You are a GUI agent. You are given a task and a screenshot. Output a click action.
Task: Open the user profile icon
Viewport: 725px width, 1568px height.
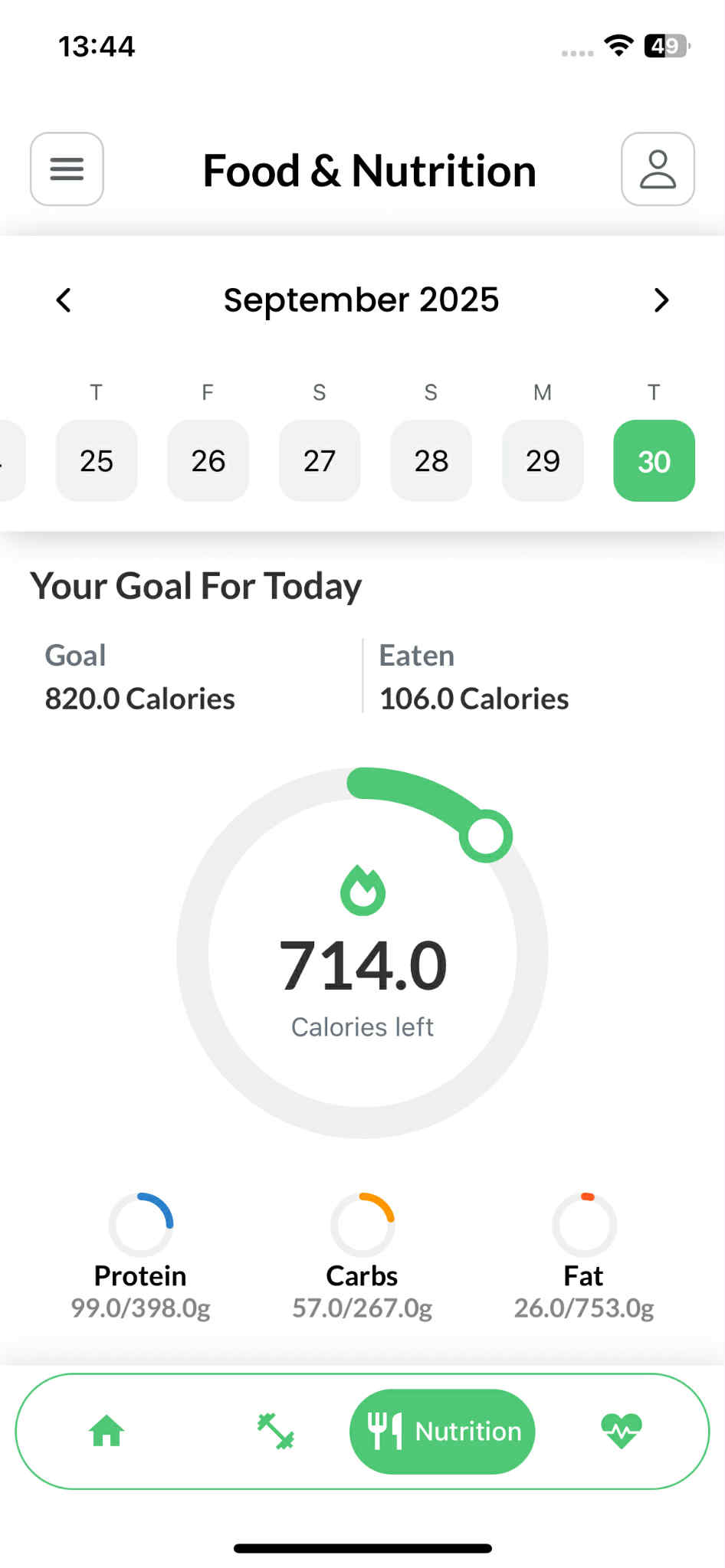658,169
